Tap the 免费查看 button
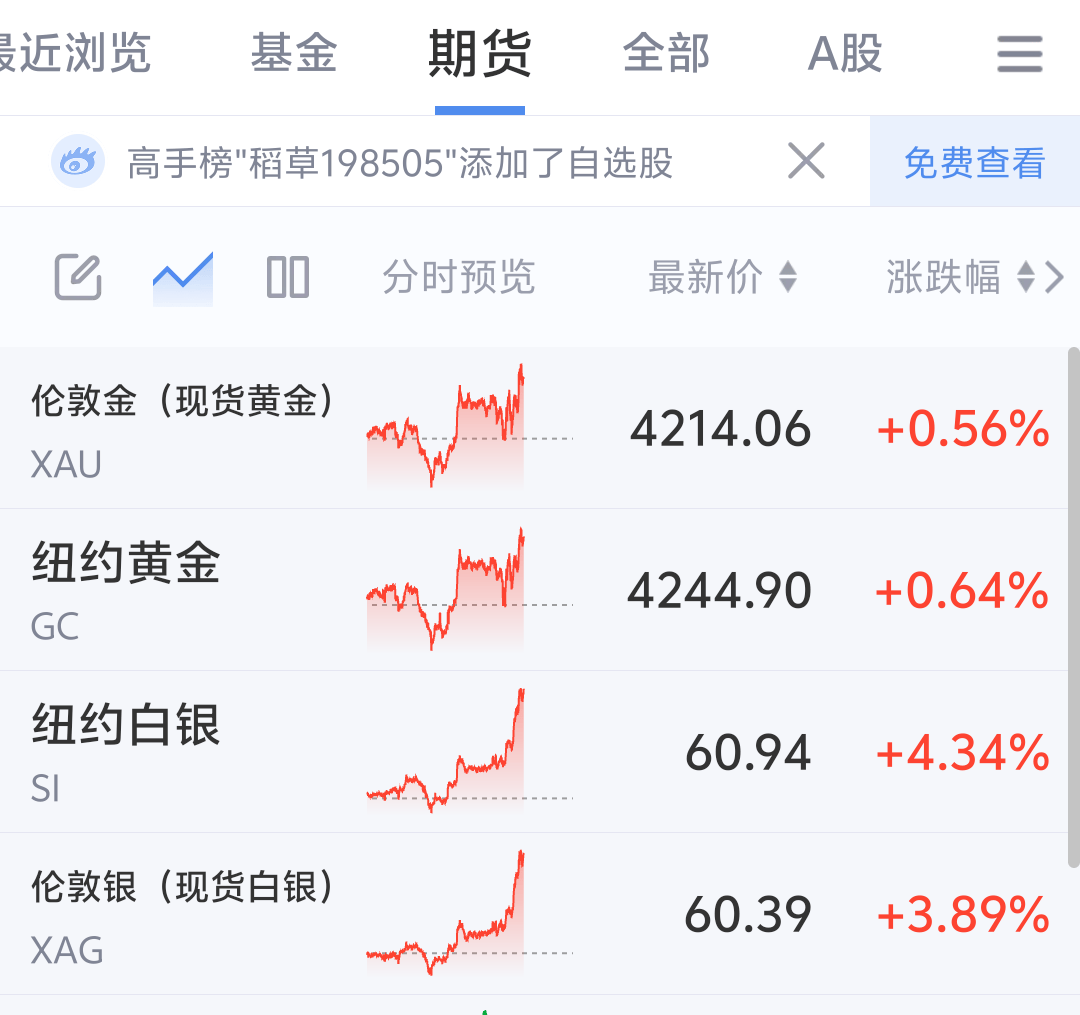The image size is (1080, 1015). (974, 162)
